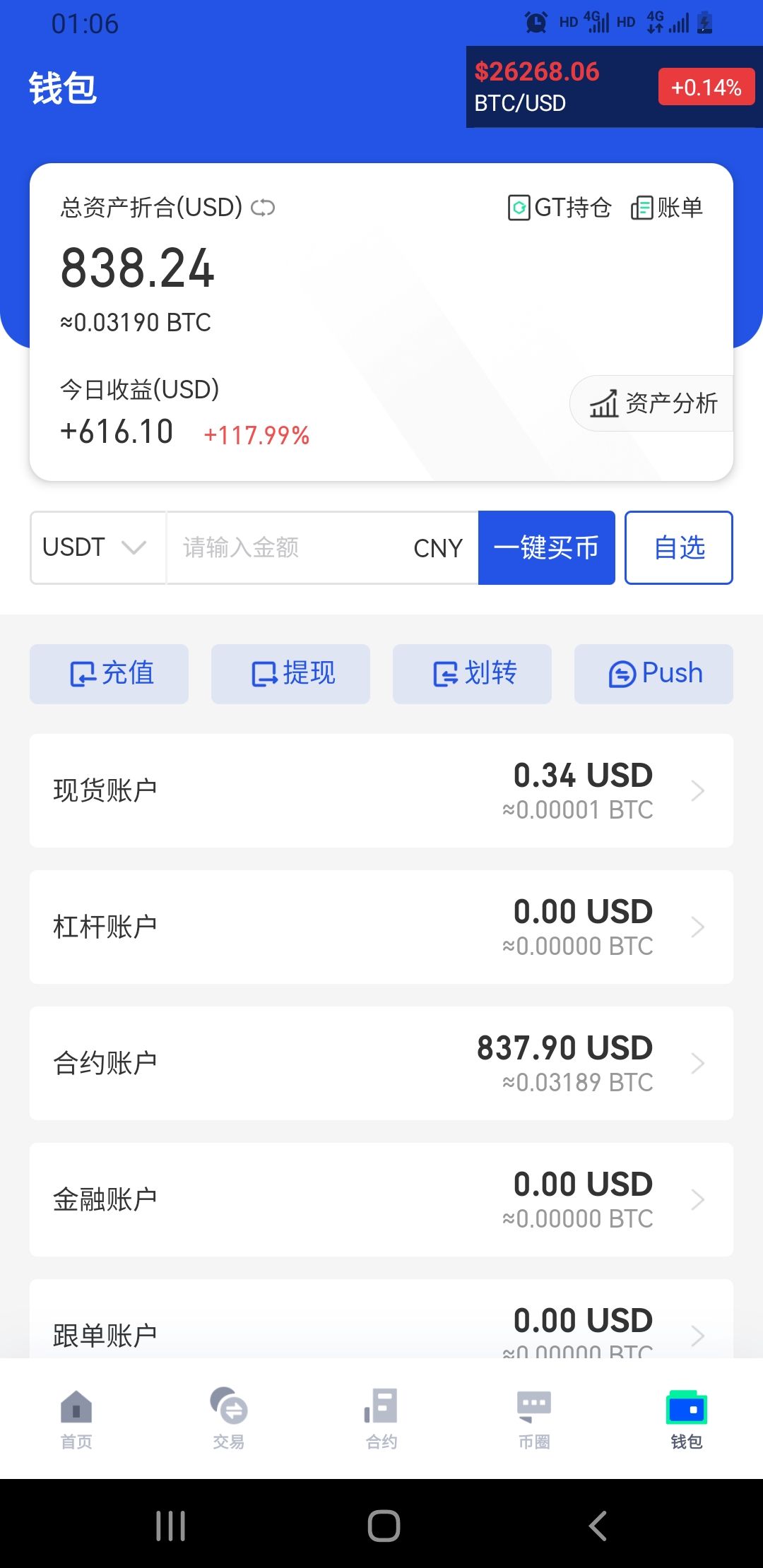
Task: Open the Push feature
Action: click(x=653, y=674)
